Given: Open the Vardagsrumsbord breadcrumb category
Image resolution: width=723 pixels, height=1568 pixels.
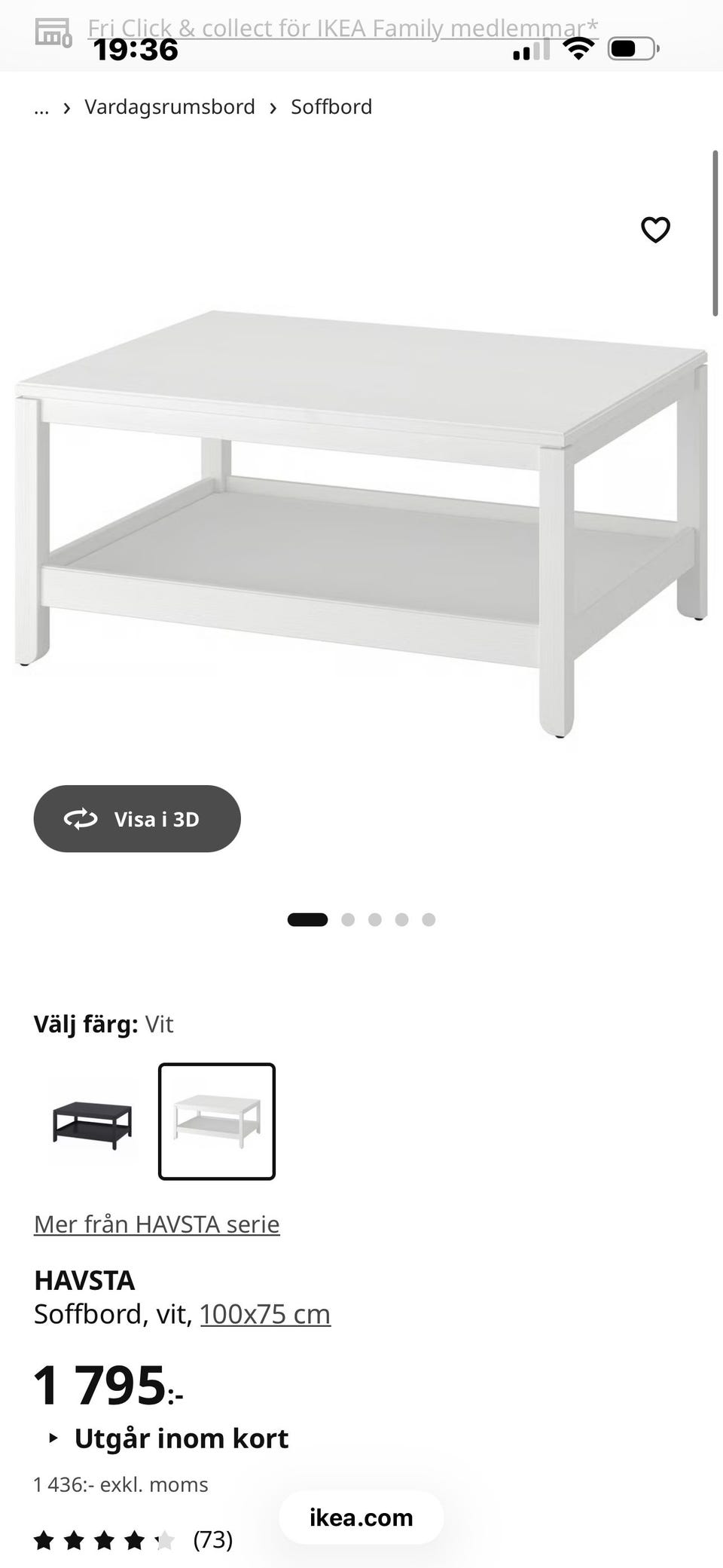Looking at the screenshot, I should [170, 106].
